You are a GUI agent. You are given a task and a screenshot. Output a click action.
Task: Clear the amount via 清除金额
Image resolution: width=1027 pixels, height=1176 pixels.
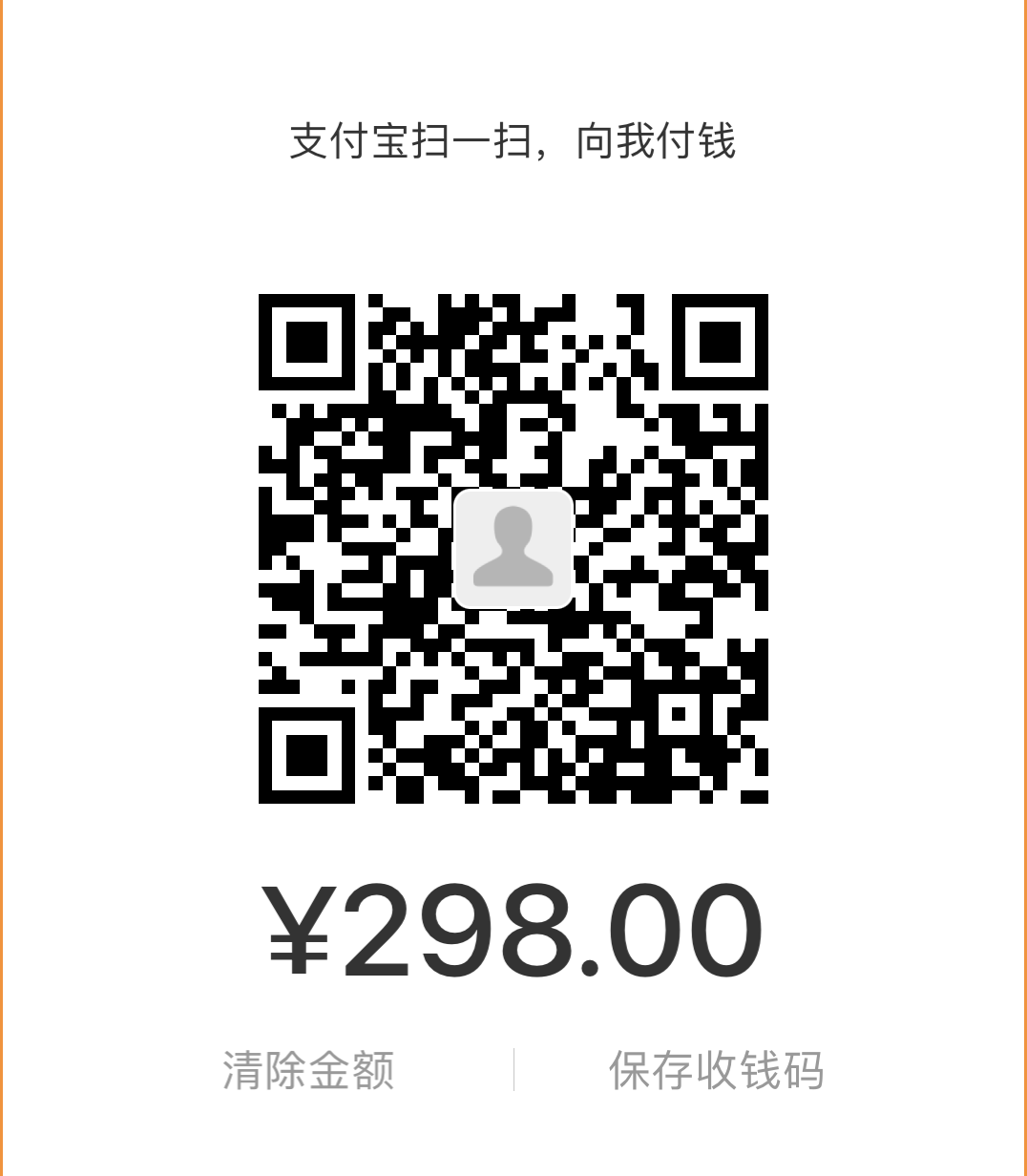[x=308, y=1070]
